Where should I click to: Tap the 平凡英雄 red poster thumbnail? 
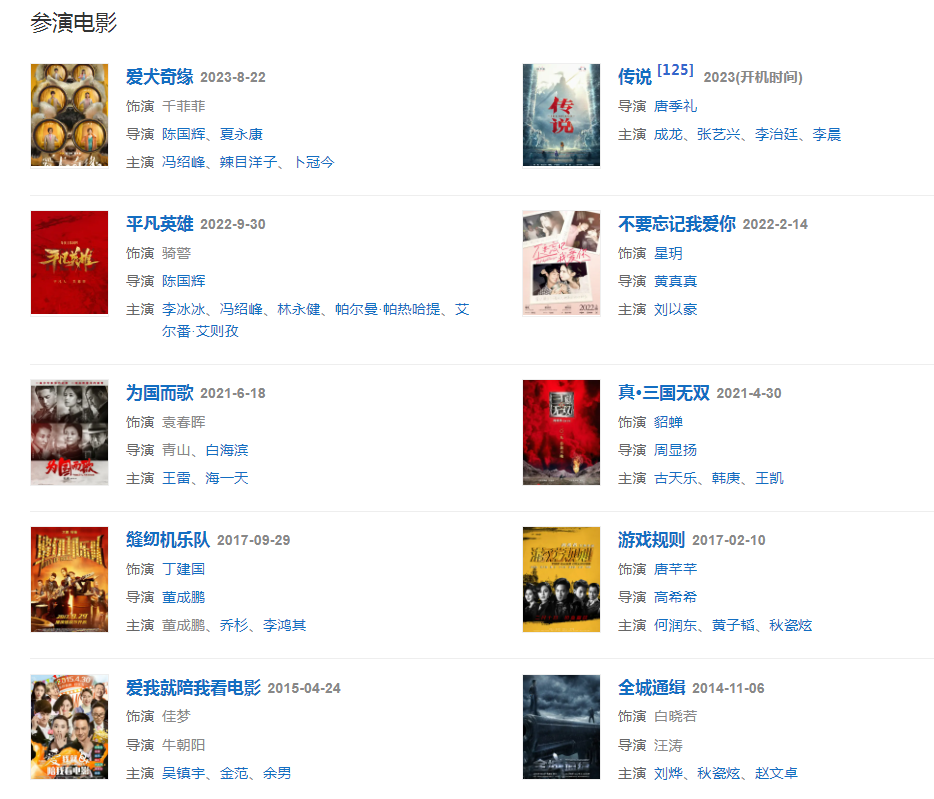click(x=69, y=263)
